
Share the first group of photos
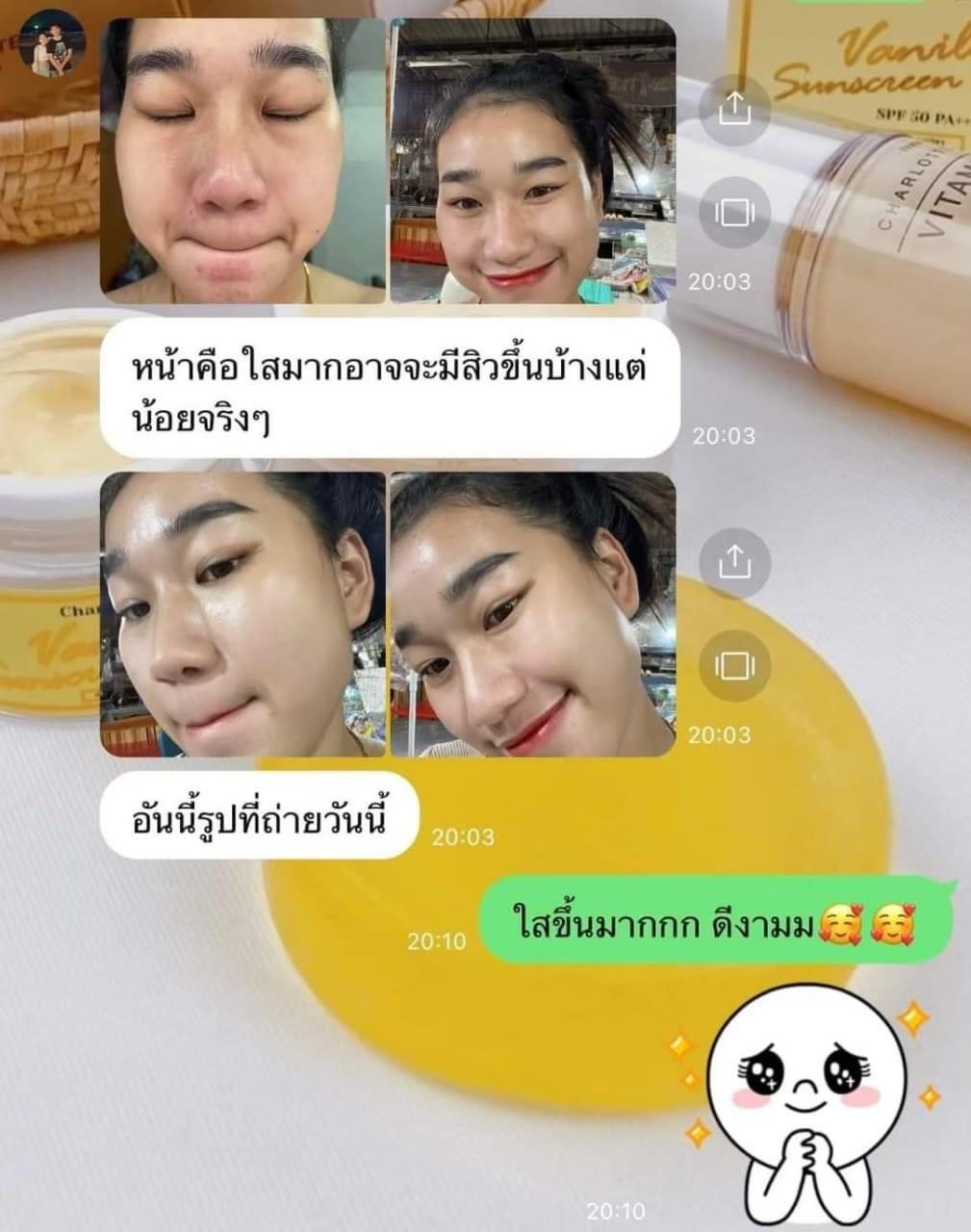coord(734,109)
